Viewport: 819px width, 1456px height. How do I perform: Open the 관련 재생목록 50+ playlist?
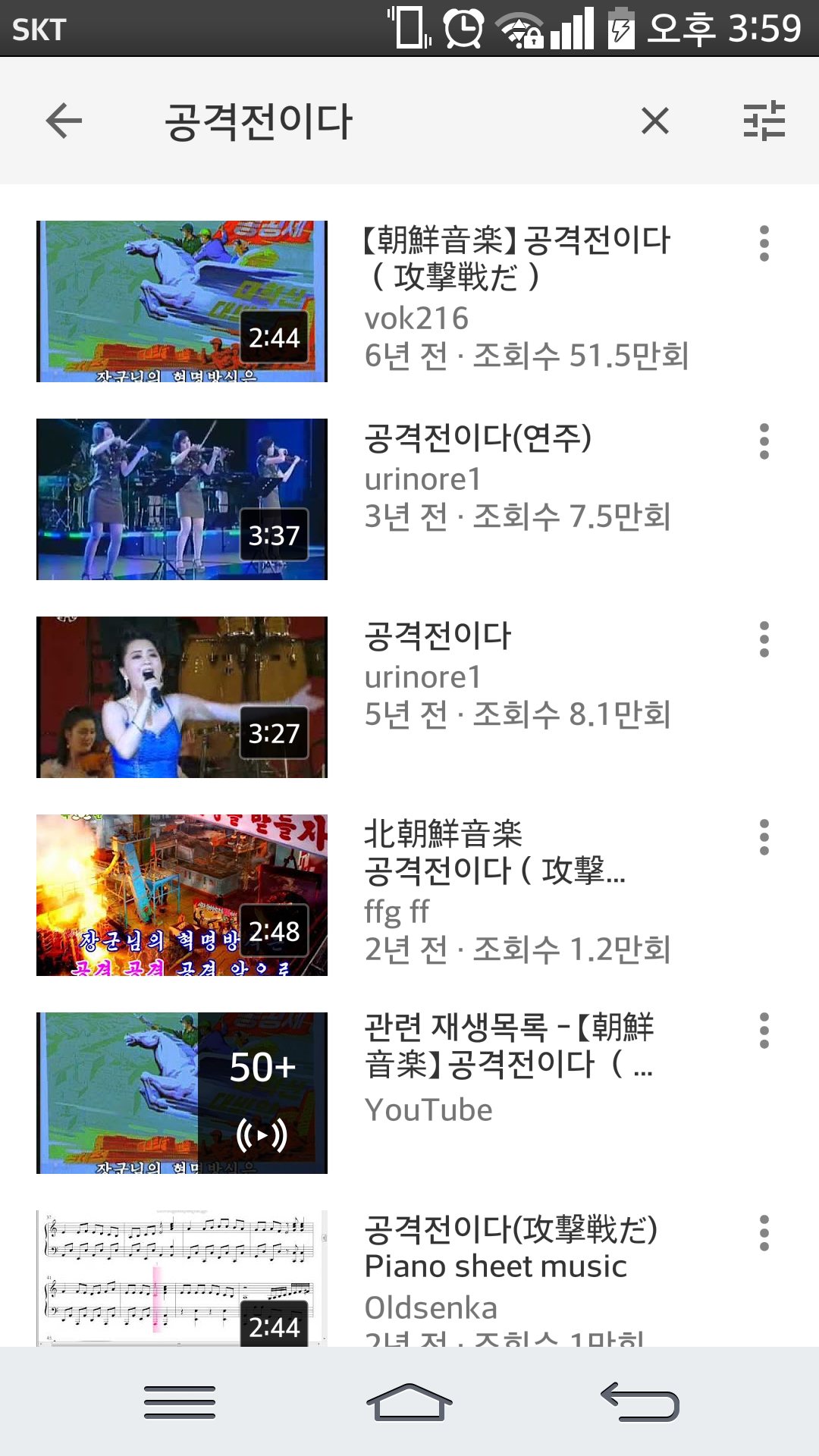(182, 1093)
